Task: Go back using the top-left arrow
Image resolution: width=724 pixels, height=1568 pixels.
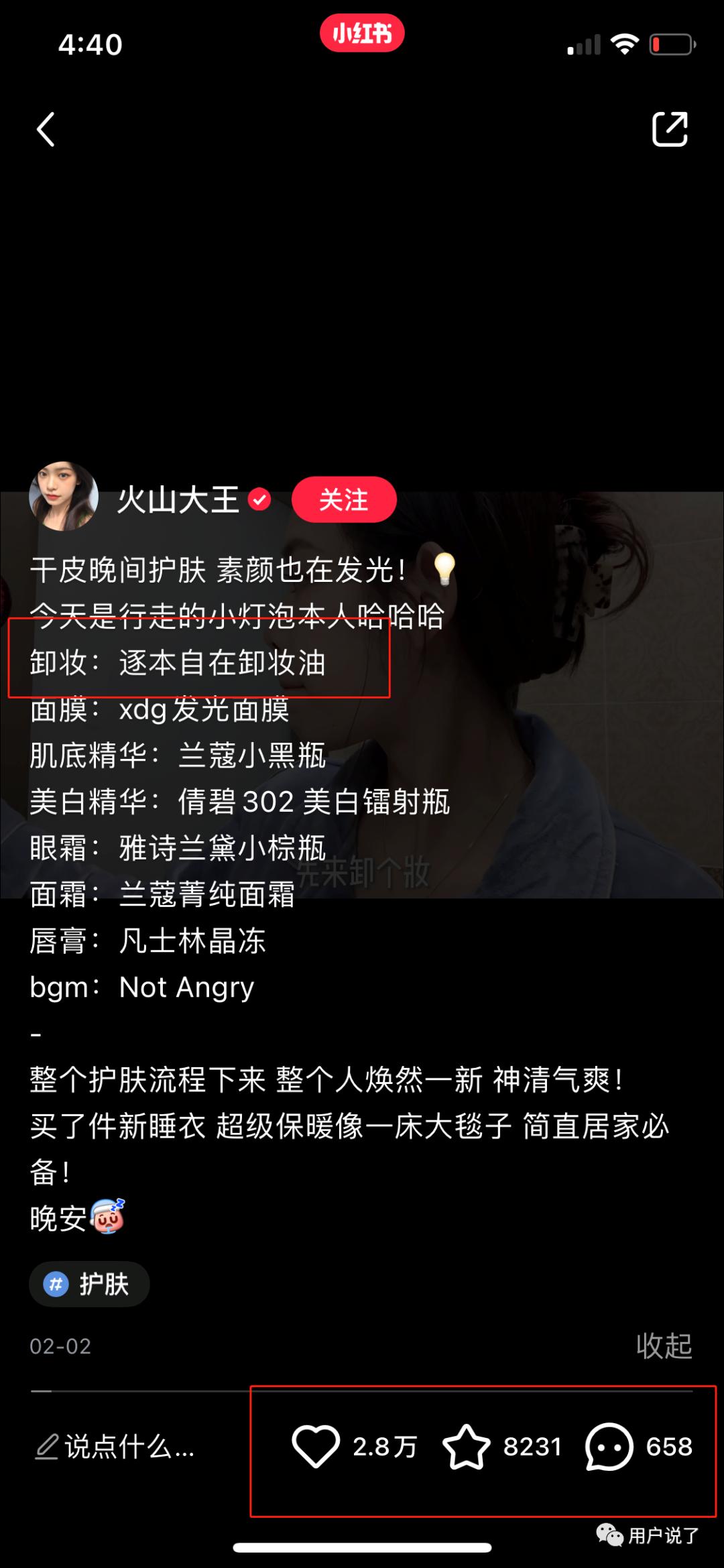Action: pyautogui.click(x=46, y=129)
